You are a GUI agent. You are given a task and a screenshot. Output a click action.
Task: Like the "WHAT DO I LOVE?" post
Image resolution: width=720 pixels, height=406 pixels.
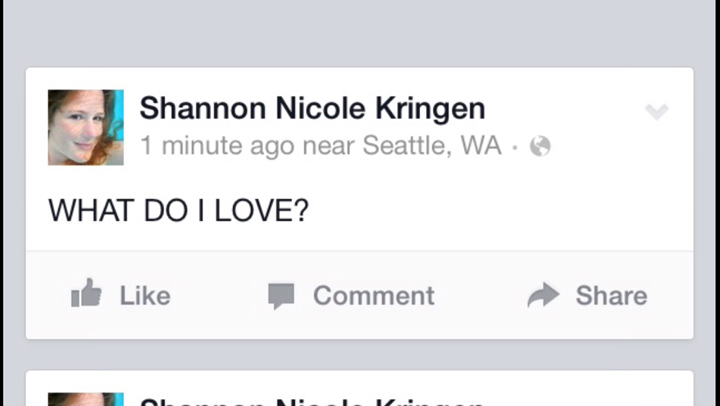click(x=121, y=295)
